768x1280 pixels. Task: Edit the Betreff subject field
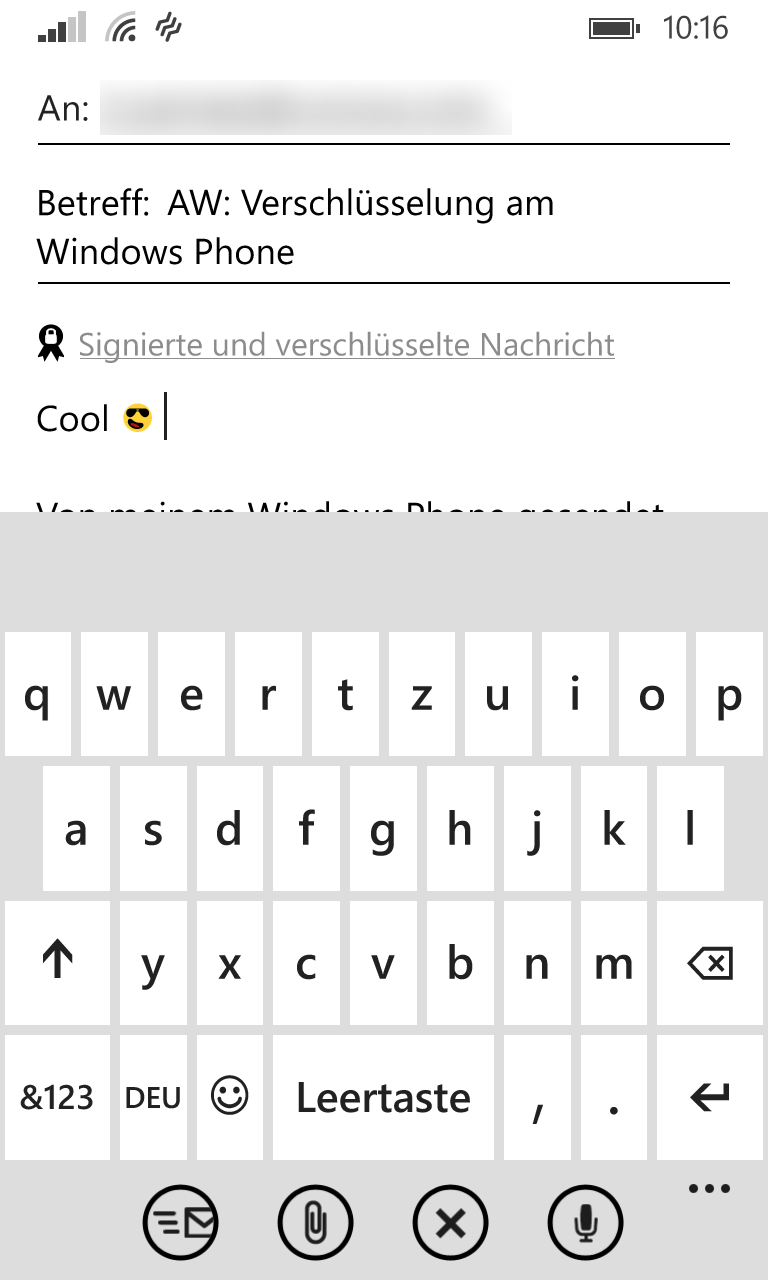click(x=384, y=227)
